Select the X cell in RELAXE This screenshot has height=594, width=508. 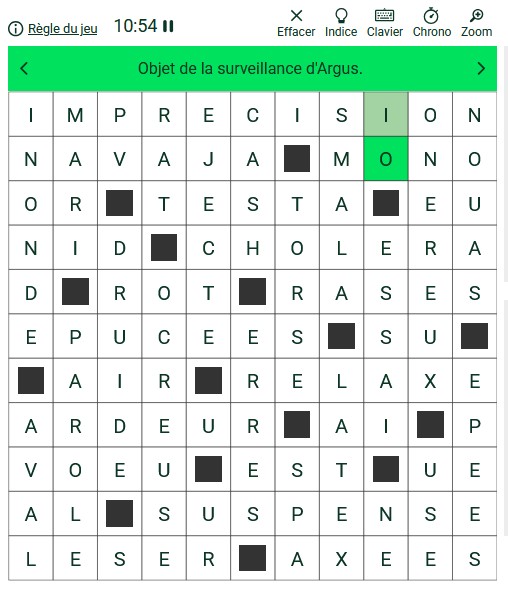click(430, 381)
